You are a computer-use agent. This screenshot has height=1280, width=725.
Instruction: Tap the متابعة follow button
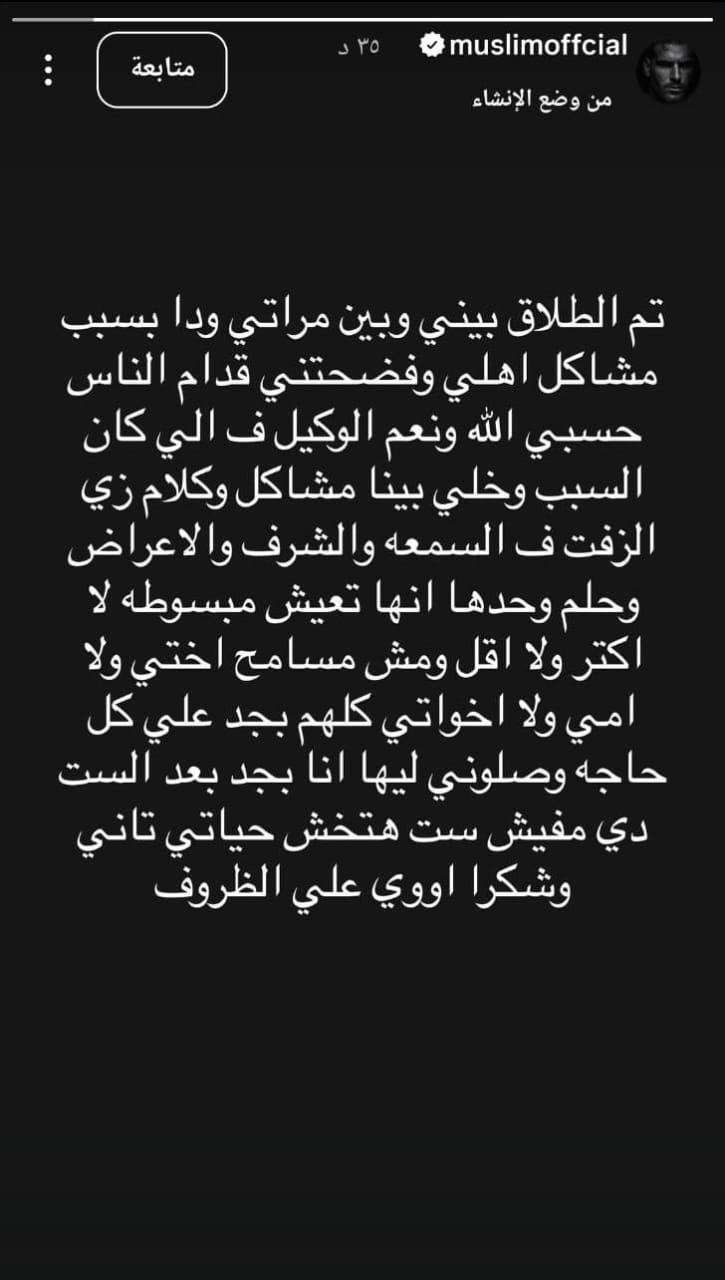[x=162, y=70]
